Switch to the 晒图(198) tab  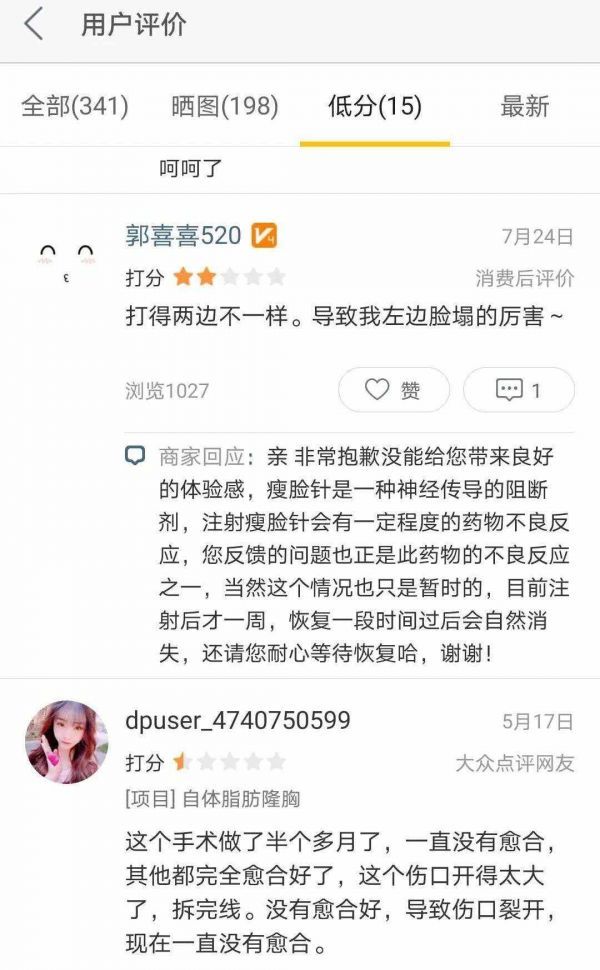225,106
